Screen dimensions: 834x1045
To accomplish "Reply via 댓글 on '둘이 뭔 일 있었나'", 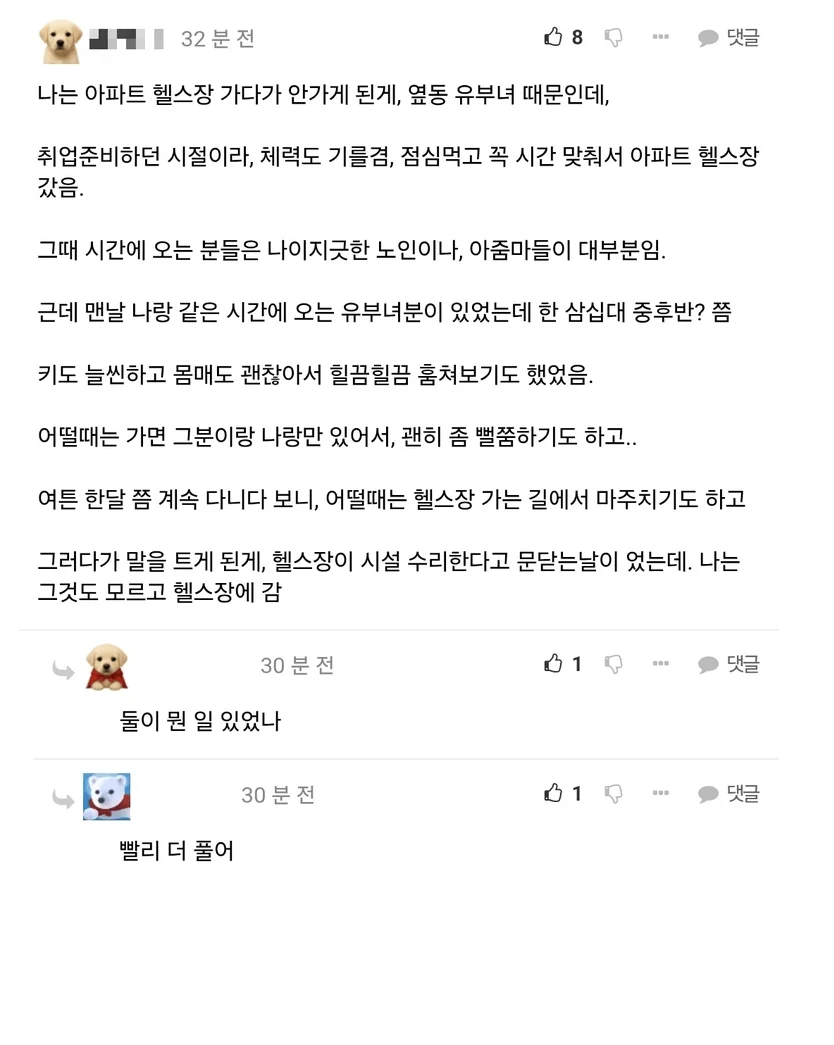I will 729,664.
